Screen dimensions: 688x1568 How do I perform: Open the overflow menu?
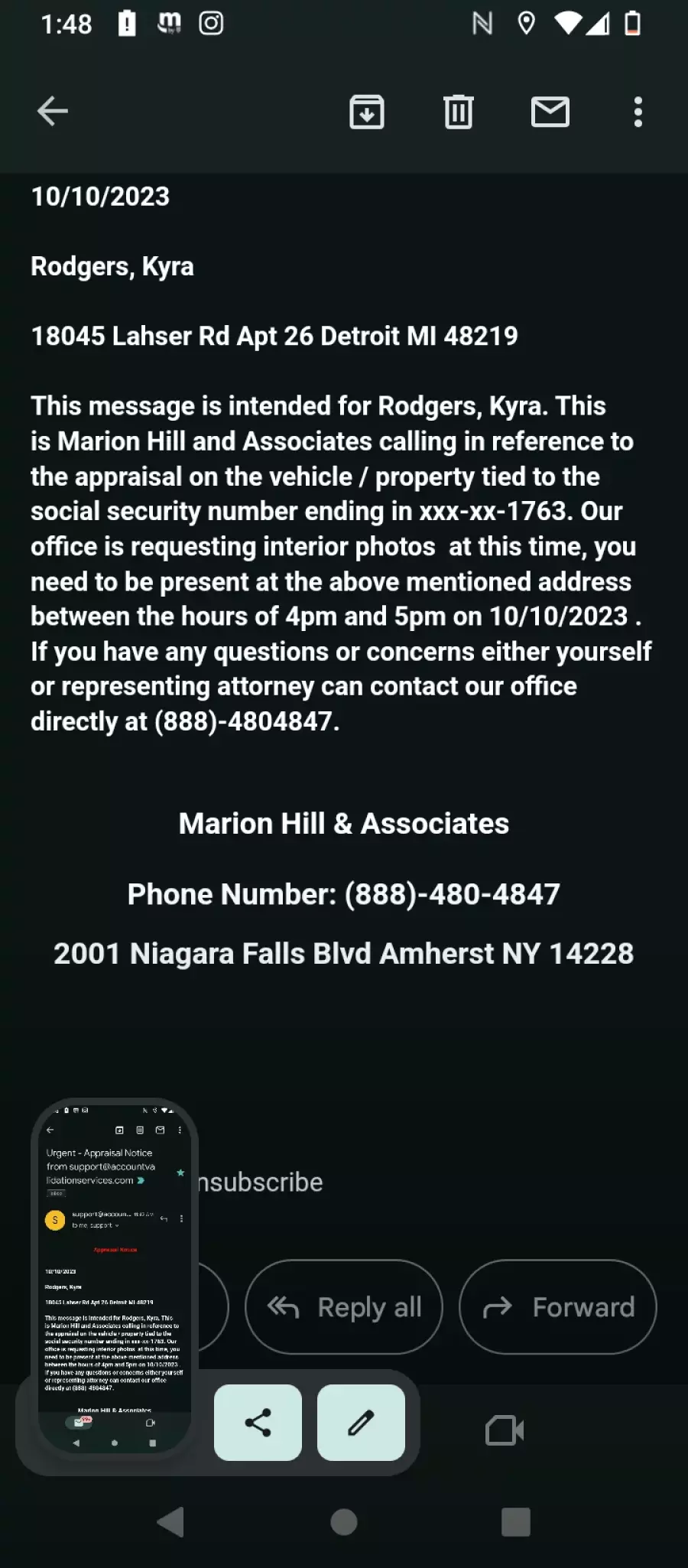pos(638,112)
